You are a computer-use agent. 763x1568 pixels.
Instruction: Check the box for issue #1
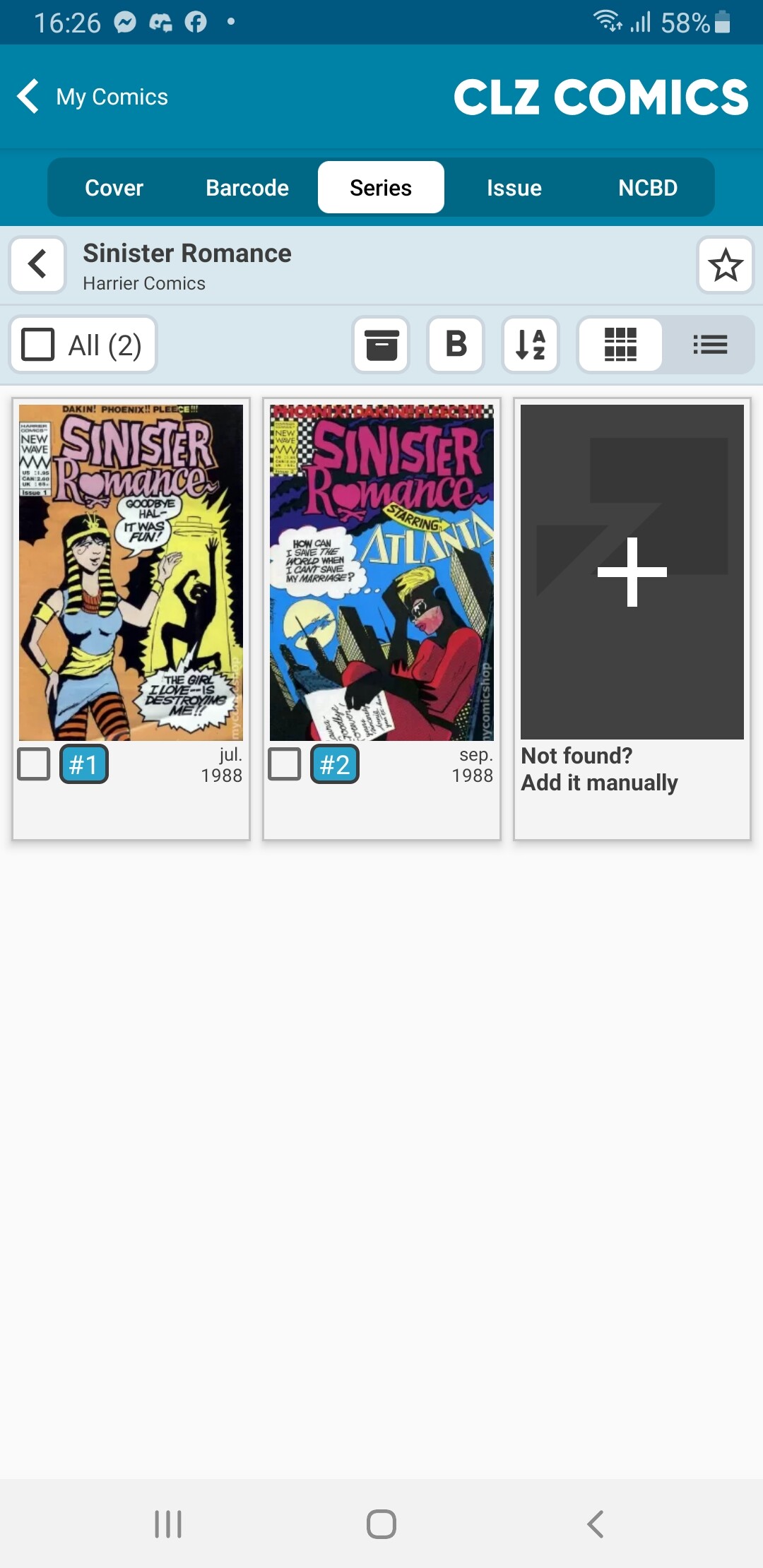pos(34,764)
